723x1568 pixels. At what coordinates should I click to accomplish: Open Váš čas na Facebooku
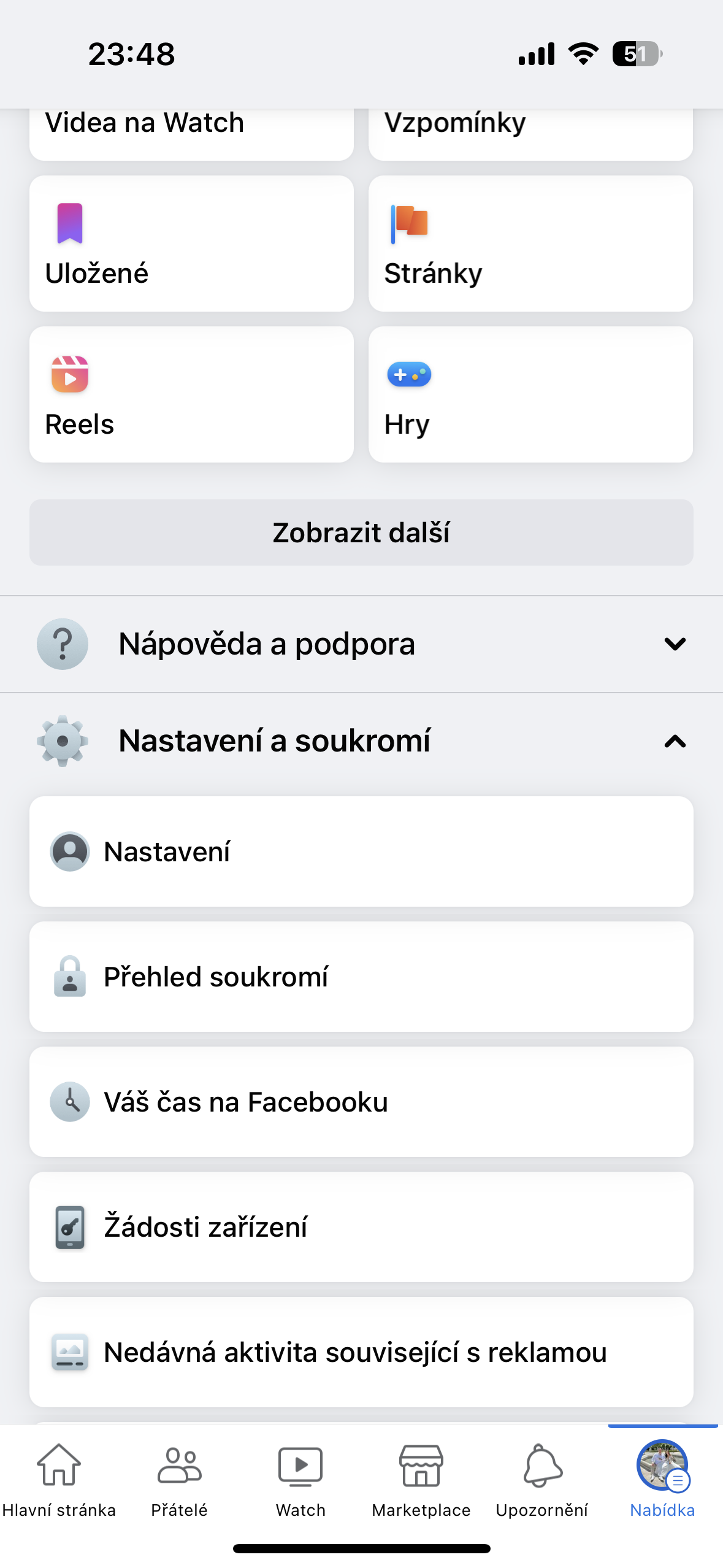(x=361, y=1102)
